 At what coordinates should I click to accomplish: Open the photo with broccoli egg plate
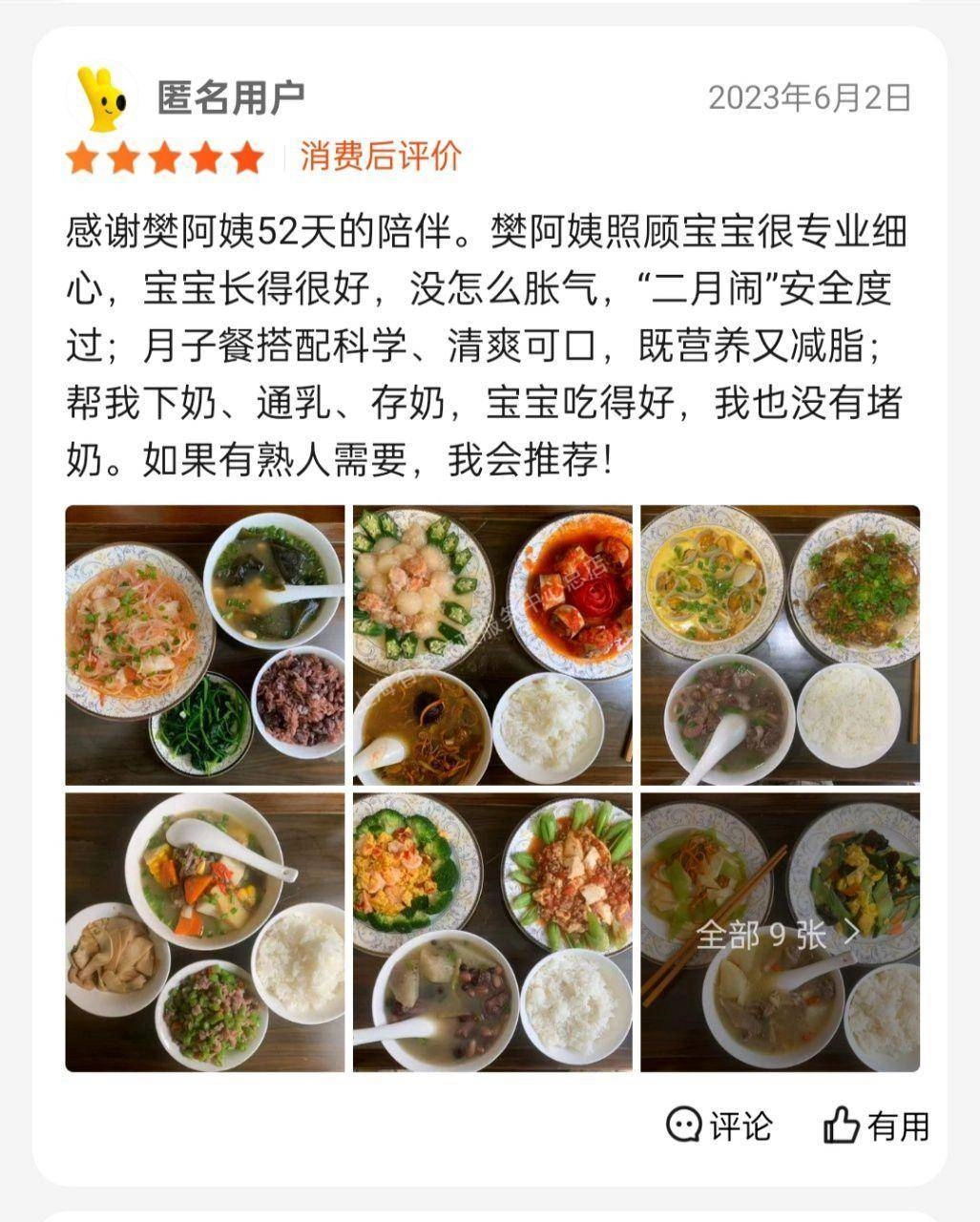click(492, 932)
